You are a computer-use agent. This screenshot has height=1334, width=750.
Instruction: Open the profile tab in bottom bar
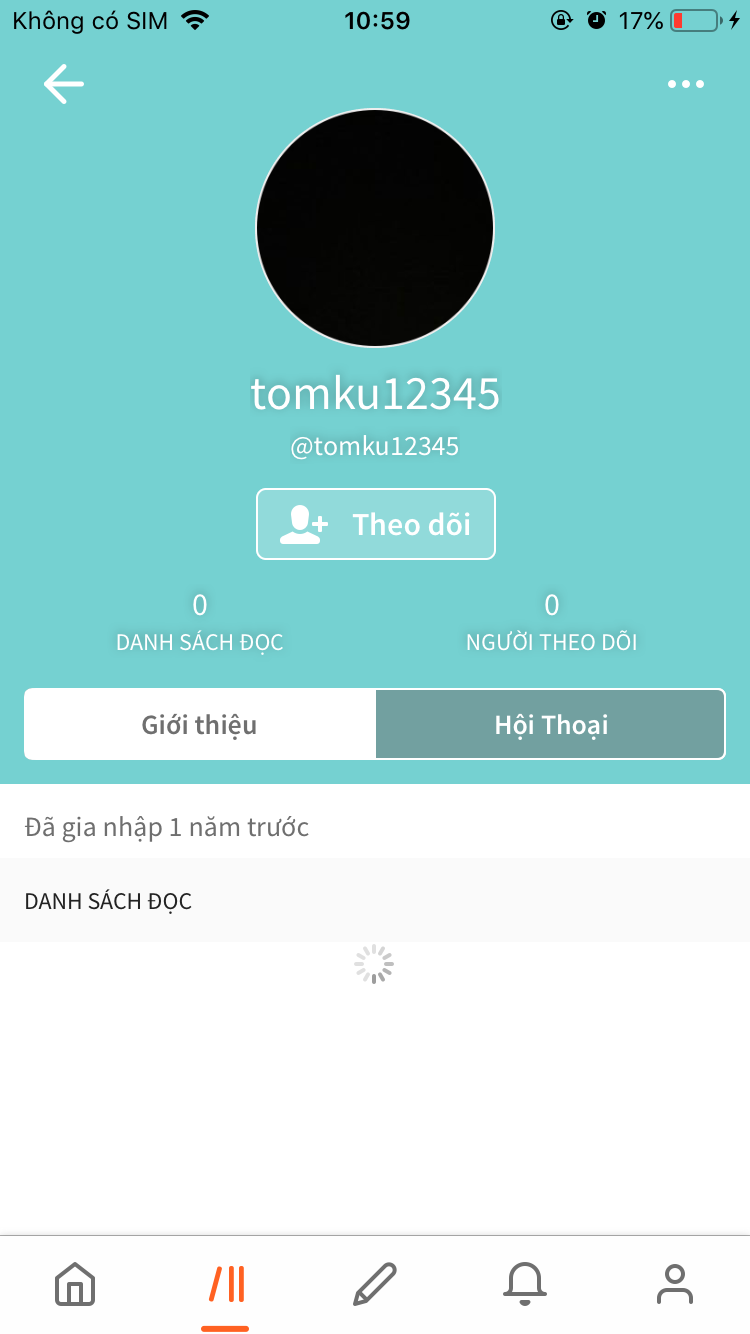point(675,1283)
